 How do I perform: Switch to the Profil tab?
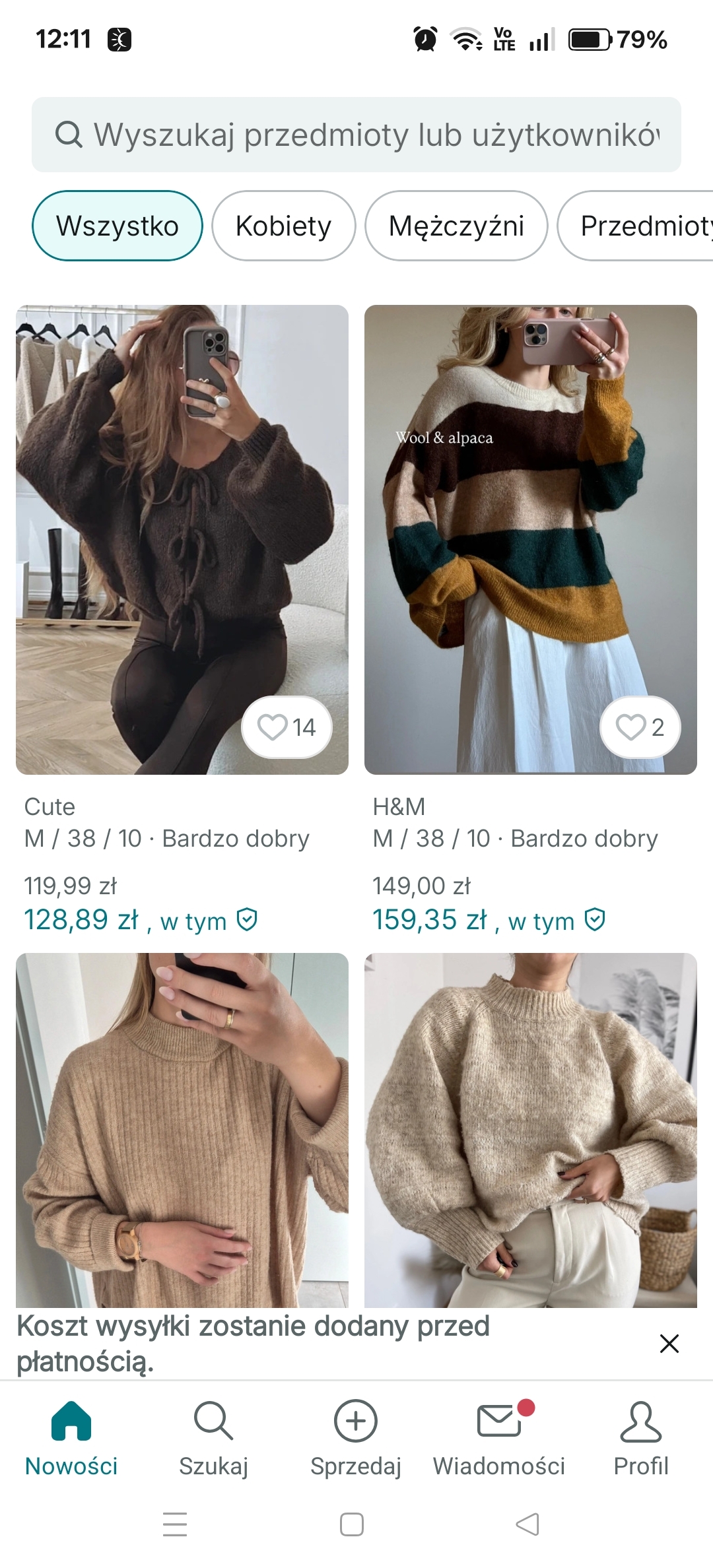point(640,1439)
